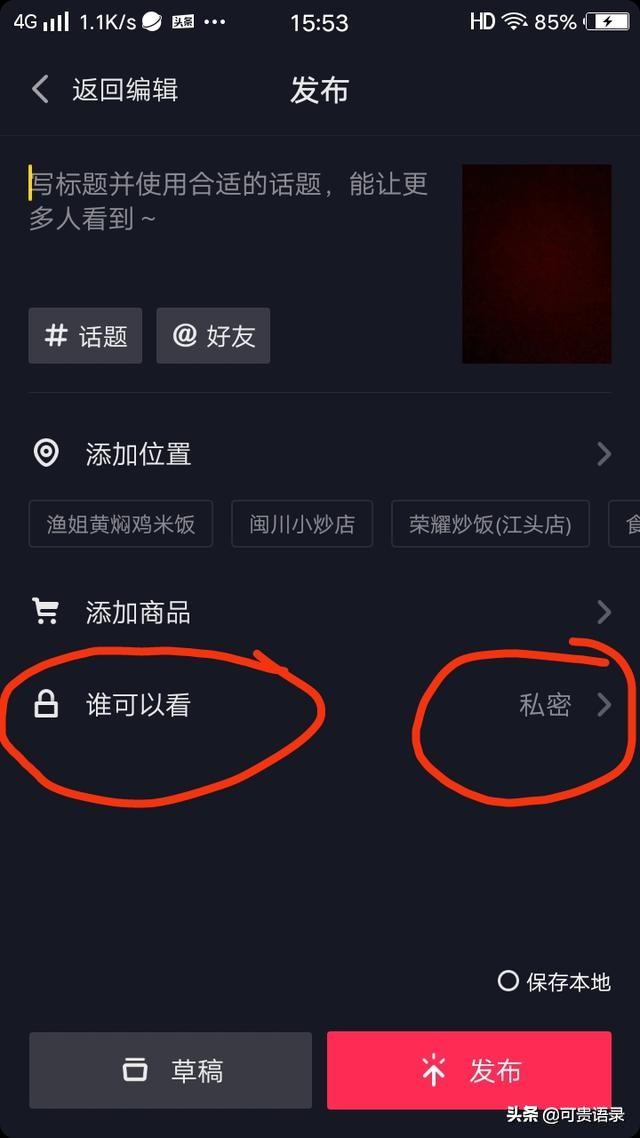Mention a friend with @ 好友
Image resolution: width=640 pixels, height=1138 pixels.
(x=213, y=336)
